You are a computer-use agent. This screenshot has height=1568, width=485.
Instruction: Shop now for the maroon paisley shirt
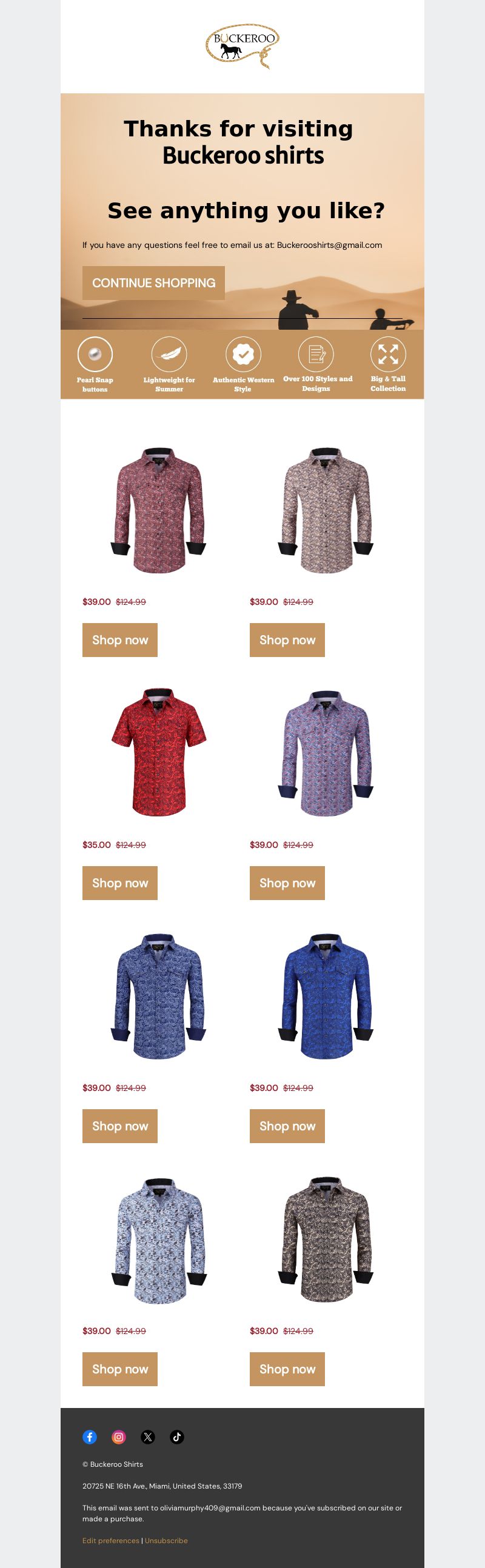[120, 639]
